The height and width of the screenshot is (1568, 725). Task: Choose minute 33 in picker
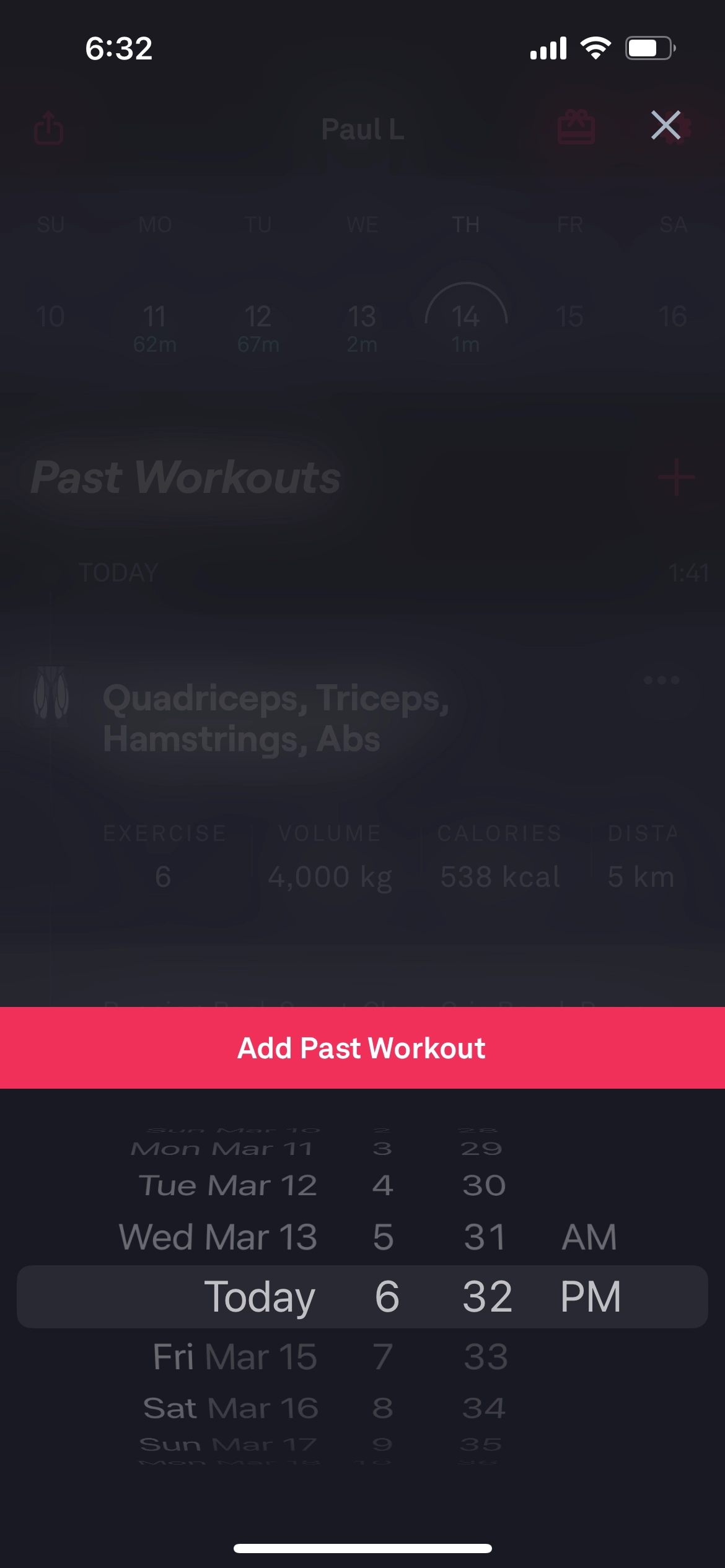click(x=486, y=1356)
